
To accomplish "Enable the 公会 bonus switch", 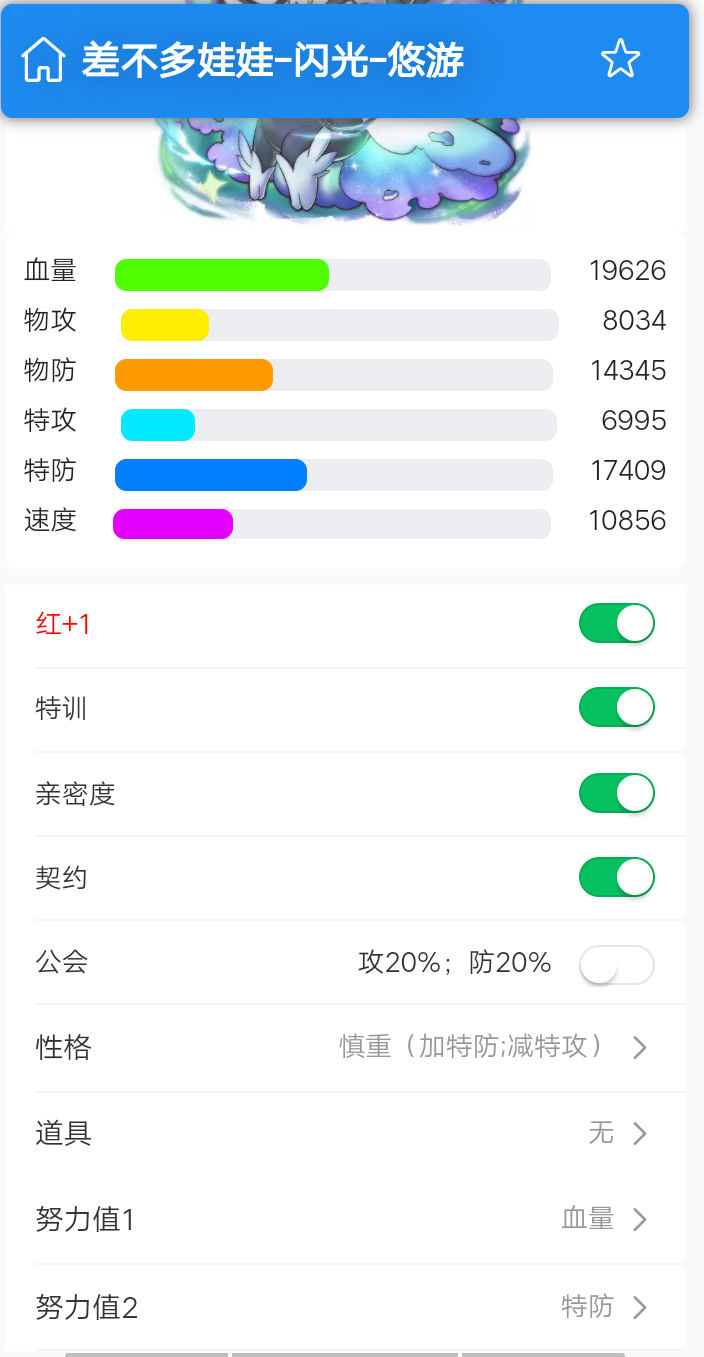I will pyautogui.click(x=616, y=965).
